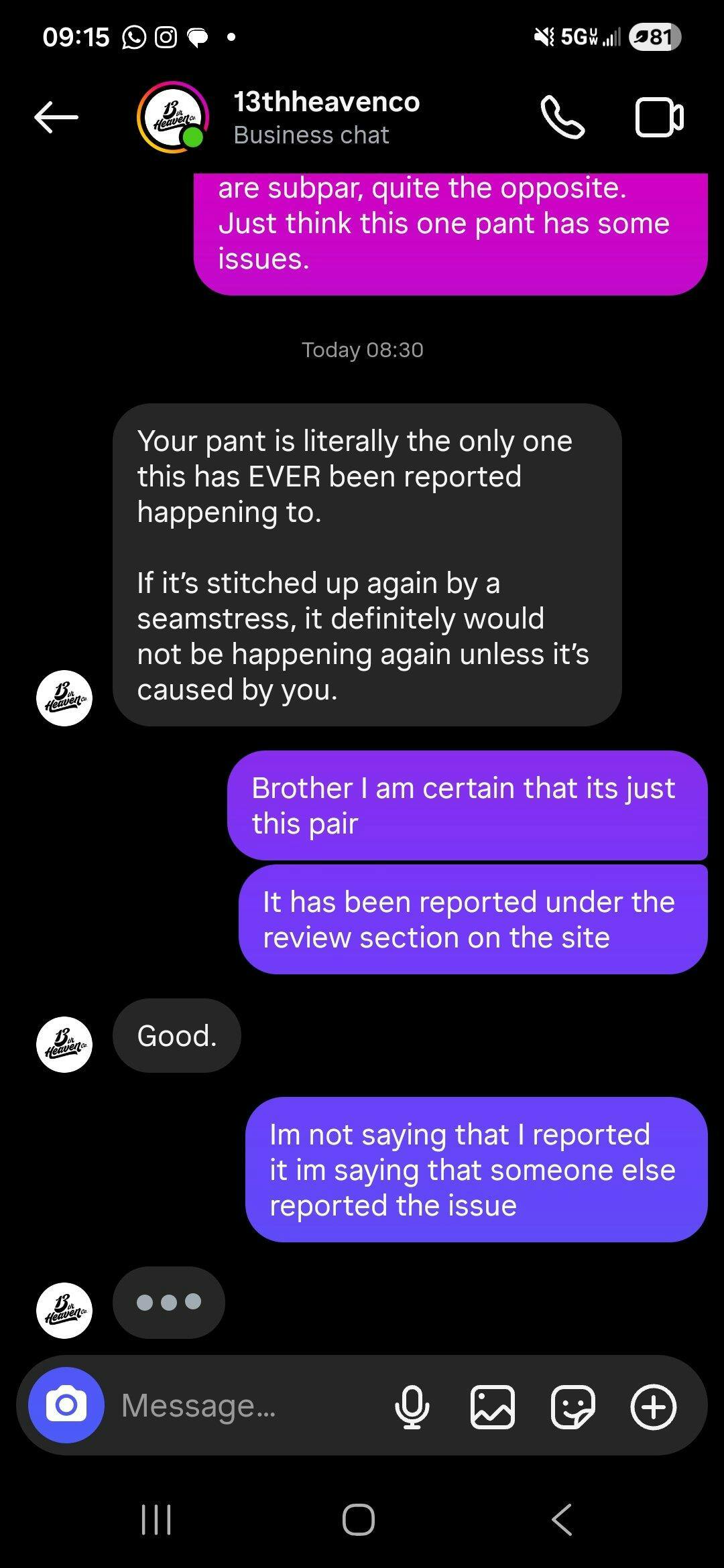Image resolution: width=724 pixels, height=1568 pixels.
Task: Tap the system home button
Action: coord(359,1519)
